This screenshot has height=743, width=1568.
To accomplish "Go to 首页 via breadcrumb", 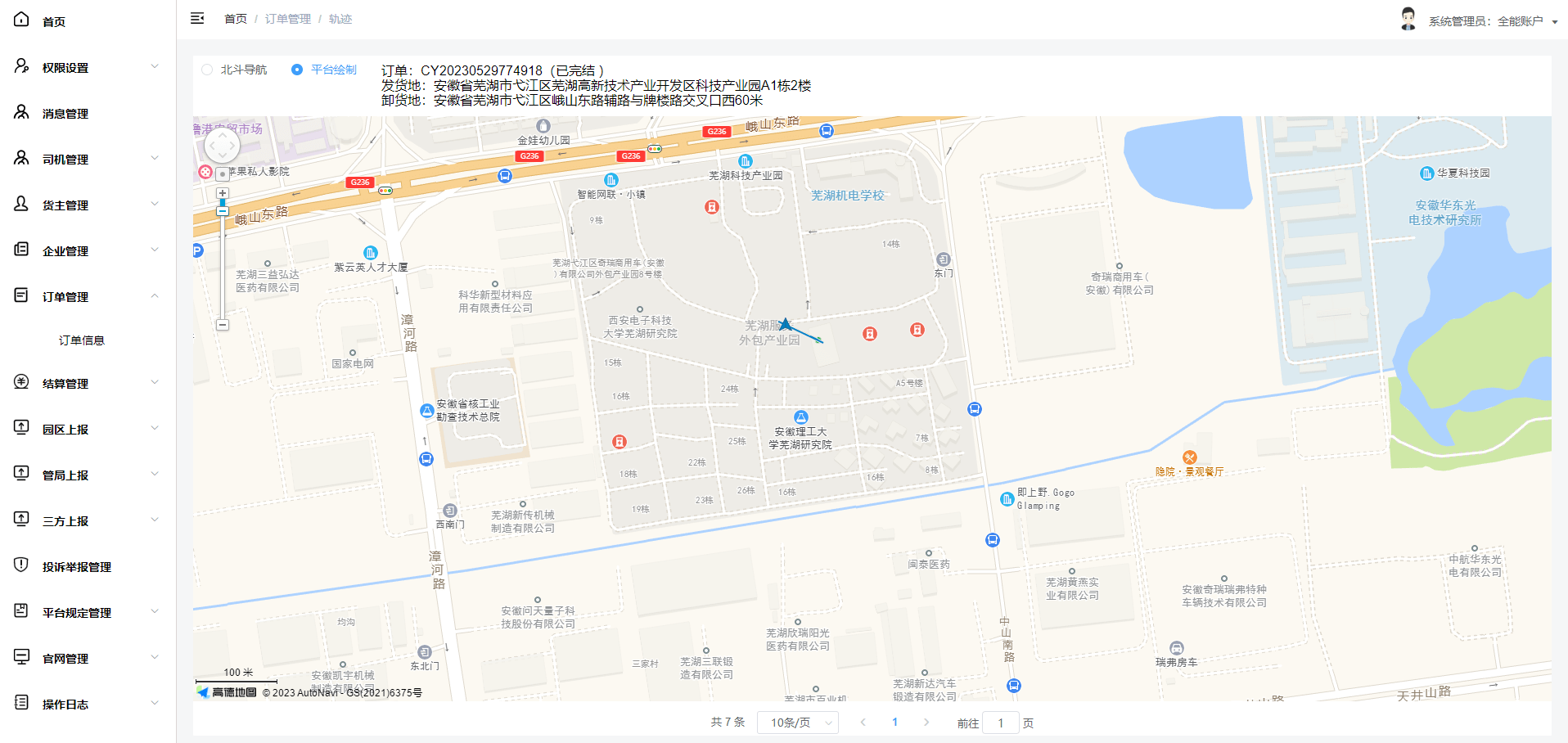I will pyautogui.click(x=236, y=19).
